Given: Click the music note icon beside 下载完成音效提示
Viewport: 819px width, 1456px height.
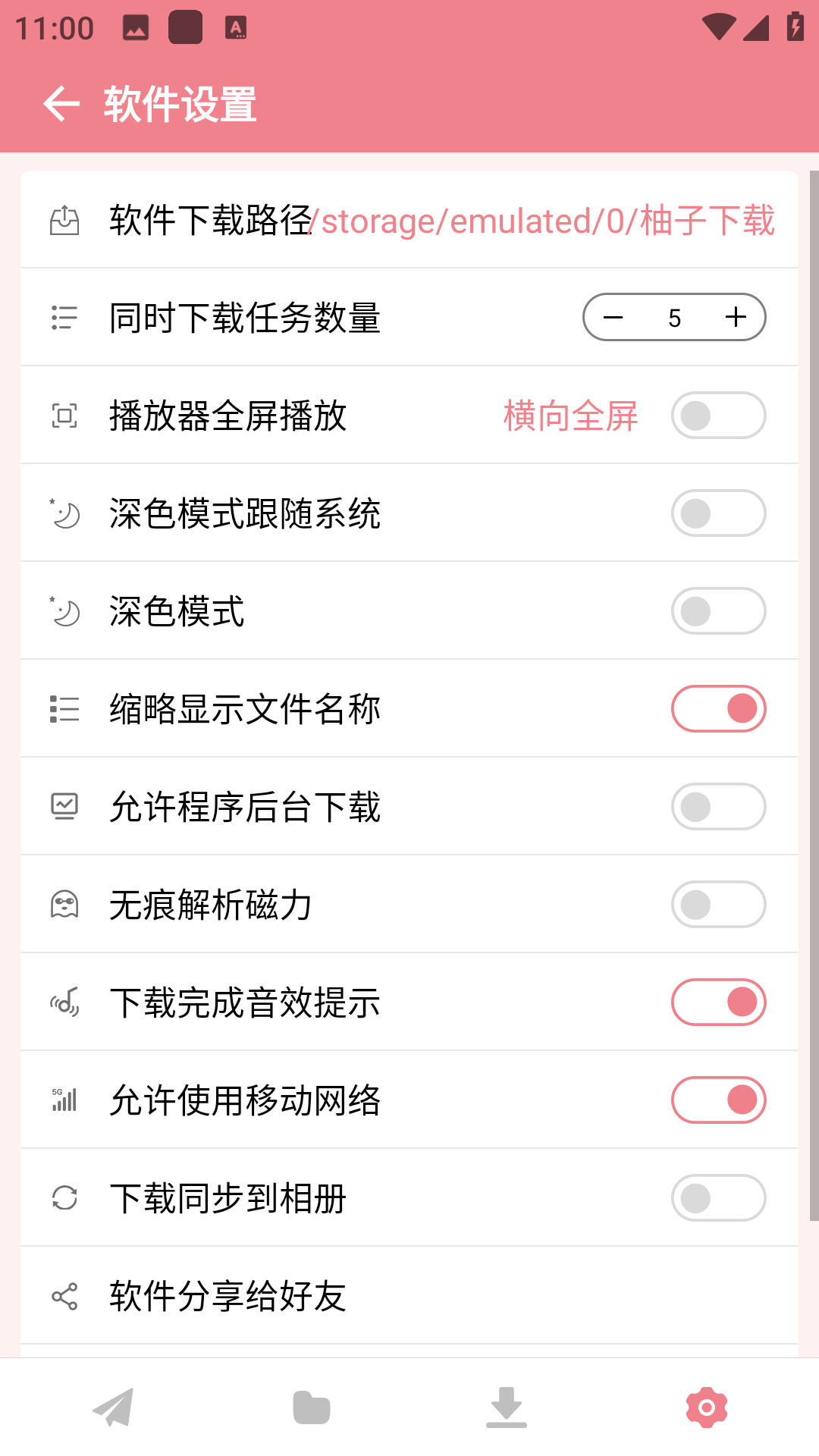Looking at the screenshot, I should click(x=64, y=1003).
